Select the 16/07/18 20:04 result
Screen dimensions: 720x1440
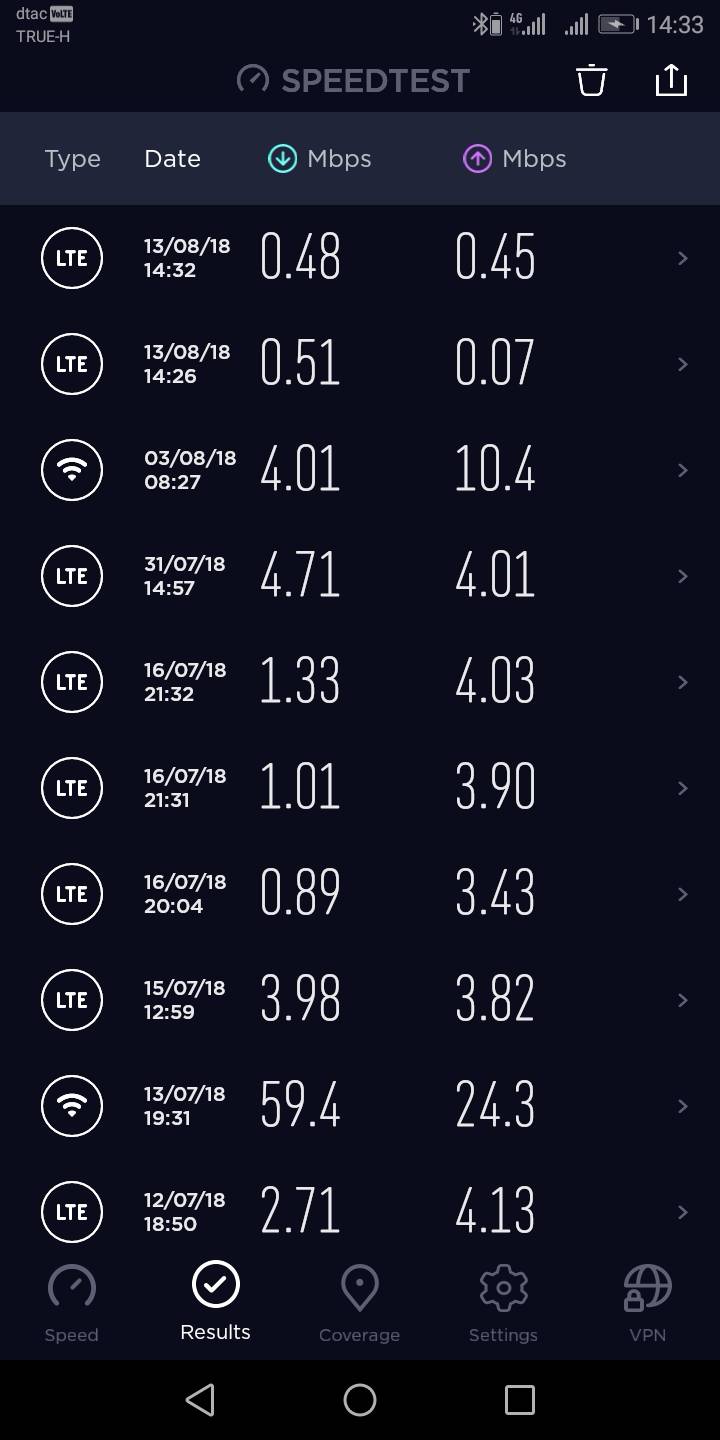point(360,894)
